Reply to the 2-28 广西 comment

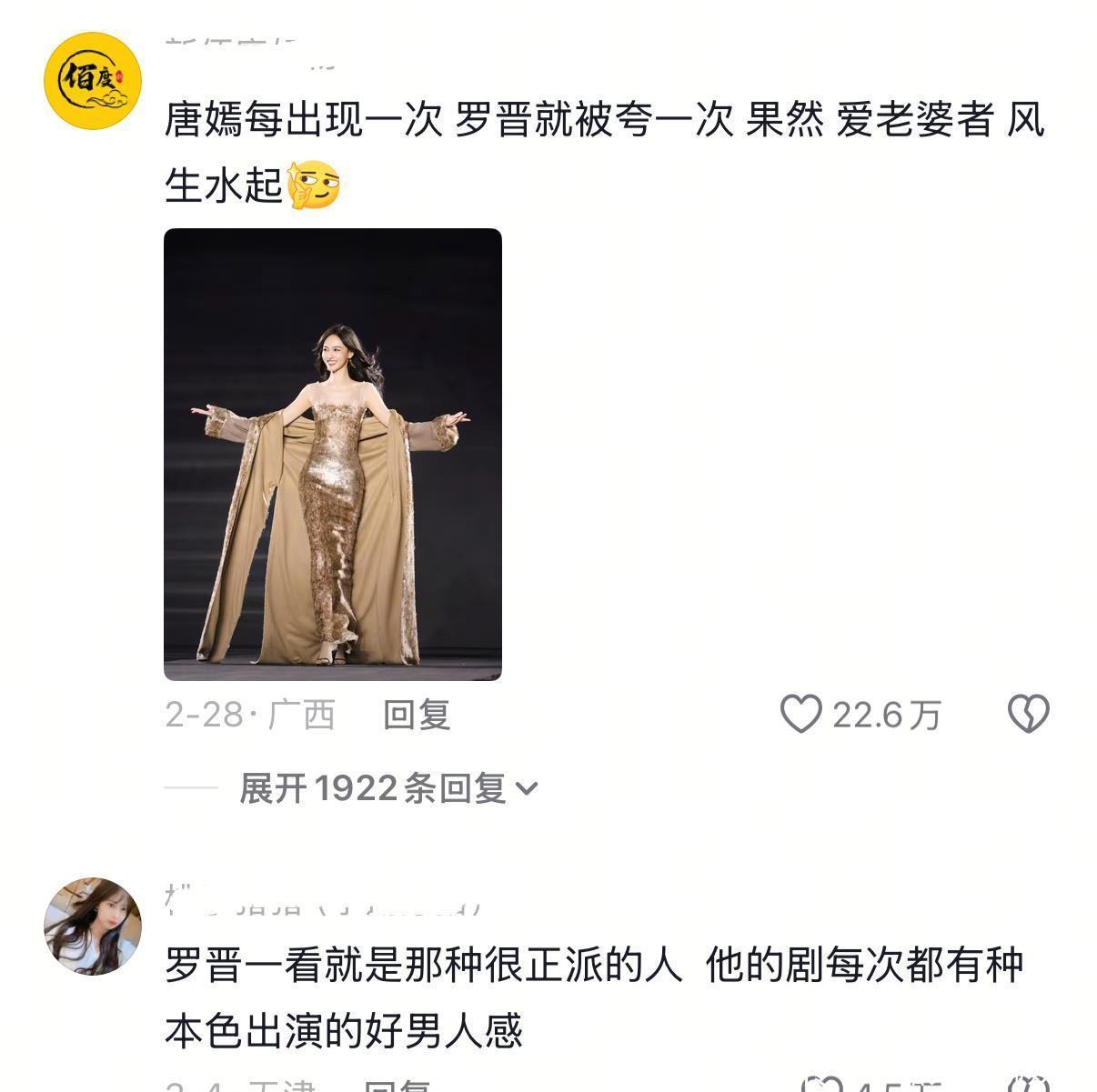(x=417, y=715)
